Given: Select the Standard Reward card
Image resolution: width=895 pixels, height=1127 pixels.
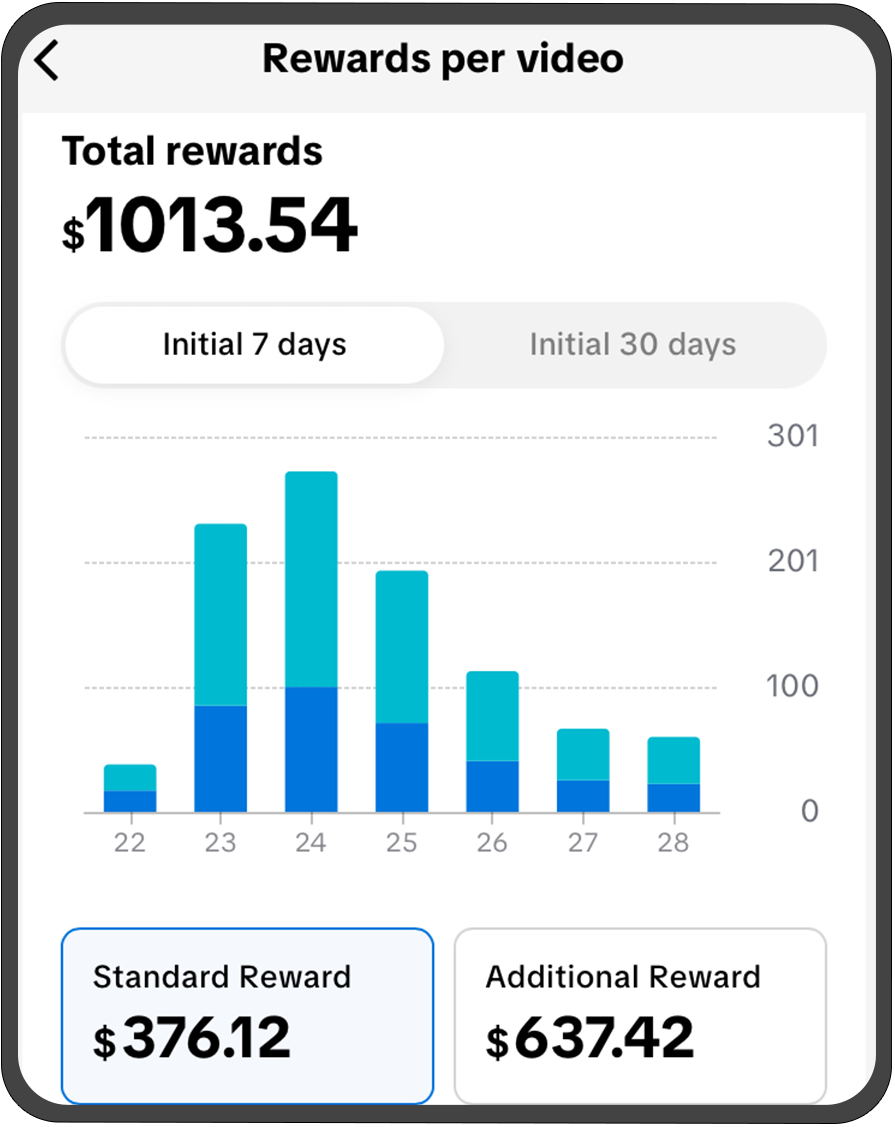Looking at the screenshot, I should point(247,1015).
